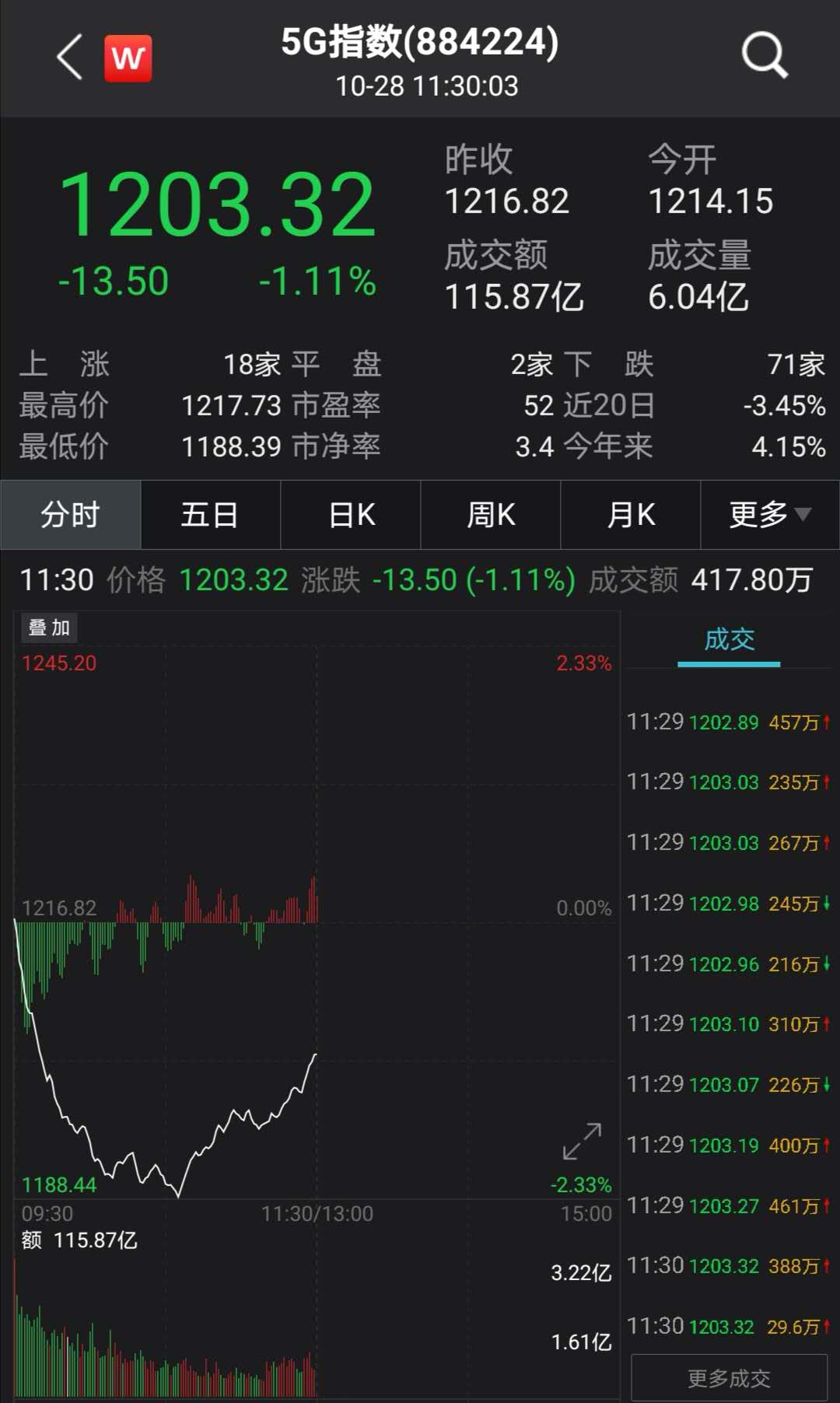Tap the 叠加 overlay button

click(49, 628)
